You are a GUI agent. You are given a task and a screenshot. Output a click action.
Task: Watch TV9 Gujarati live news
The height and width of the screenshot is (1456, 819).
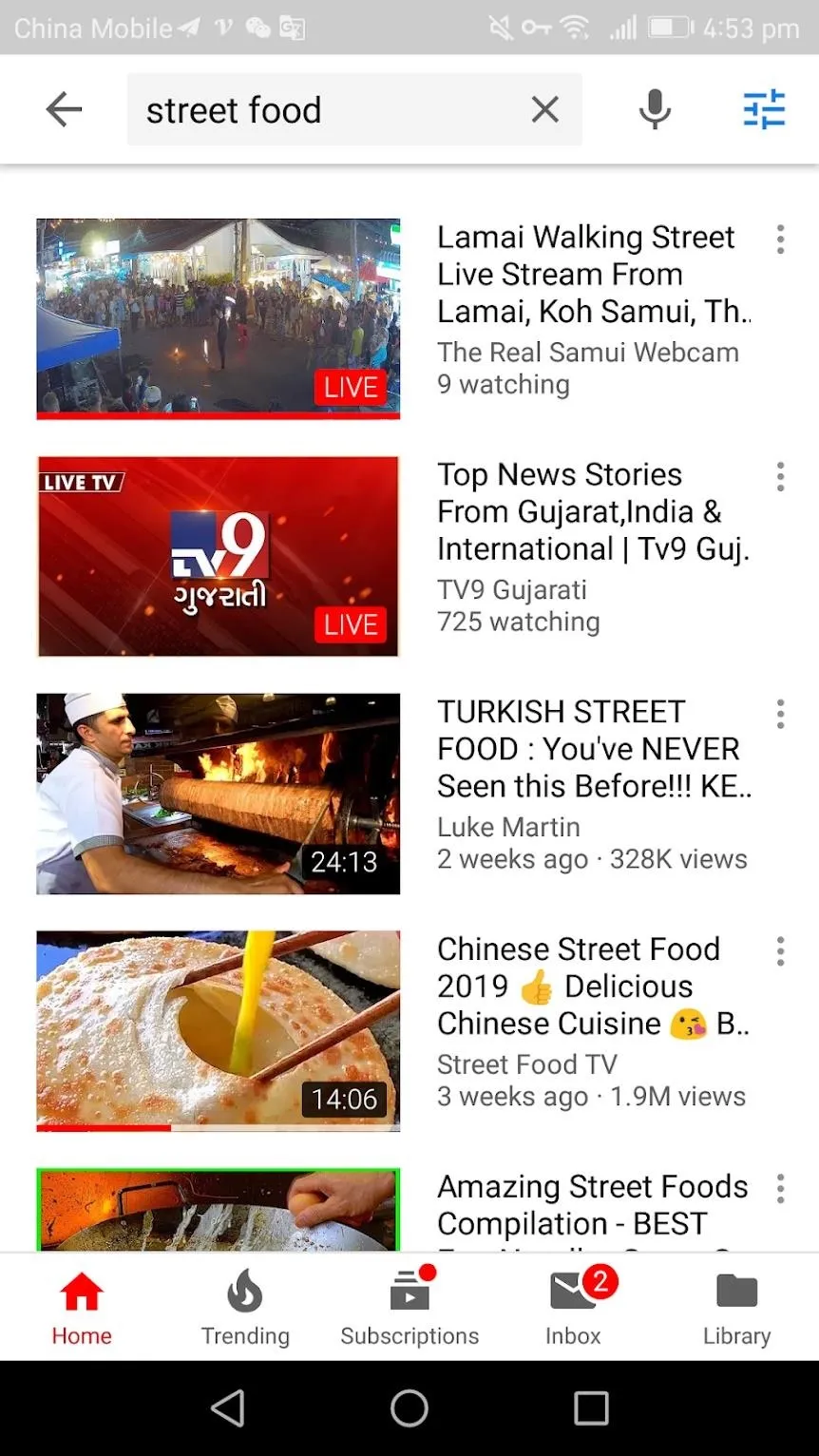(219, 556)
